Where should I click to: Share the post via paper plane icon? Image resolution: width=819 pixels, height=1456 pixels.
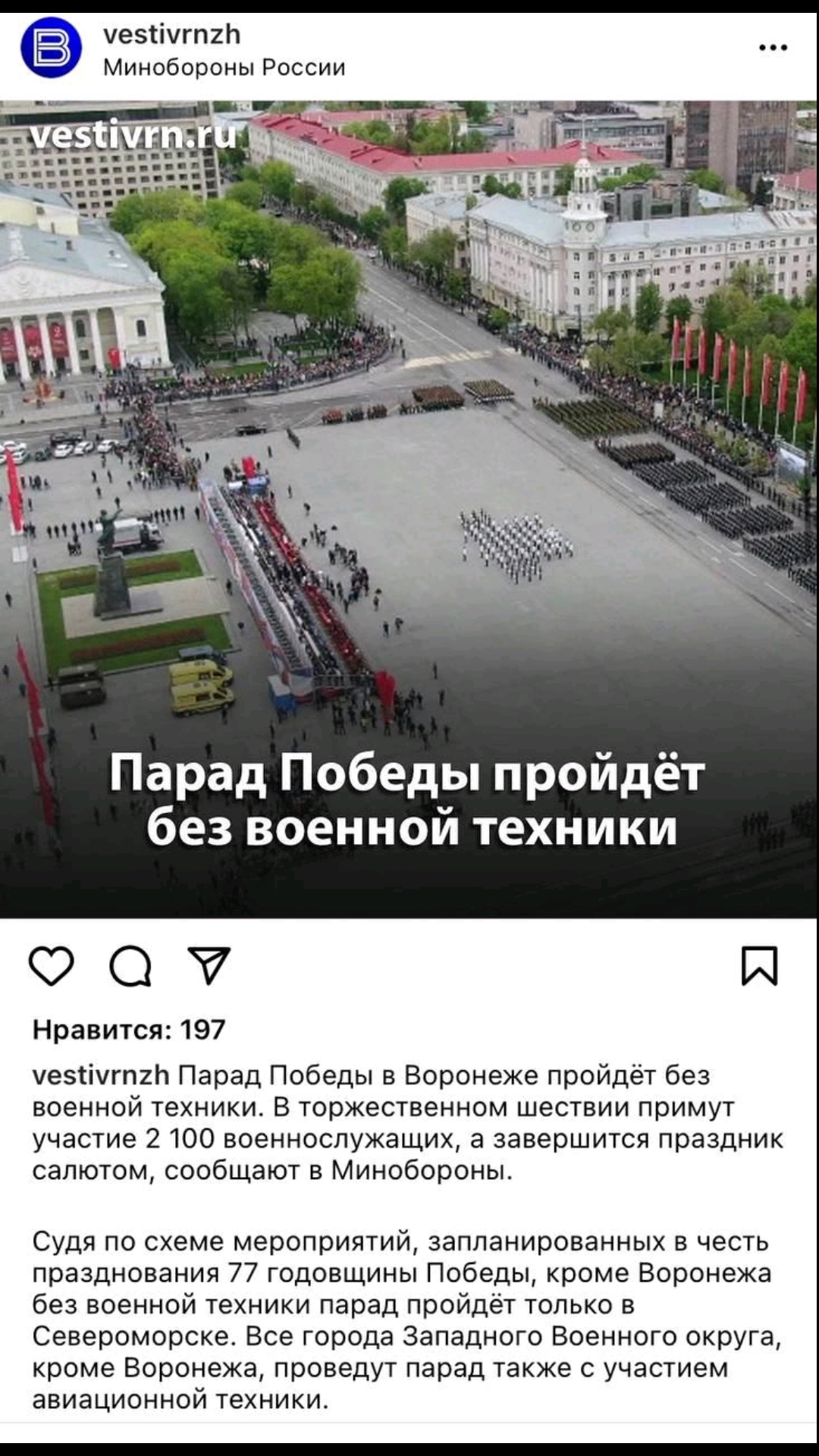coord(209,966)
